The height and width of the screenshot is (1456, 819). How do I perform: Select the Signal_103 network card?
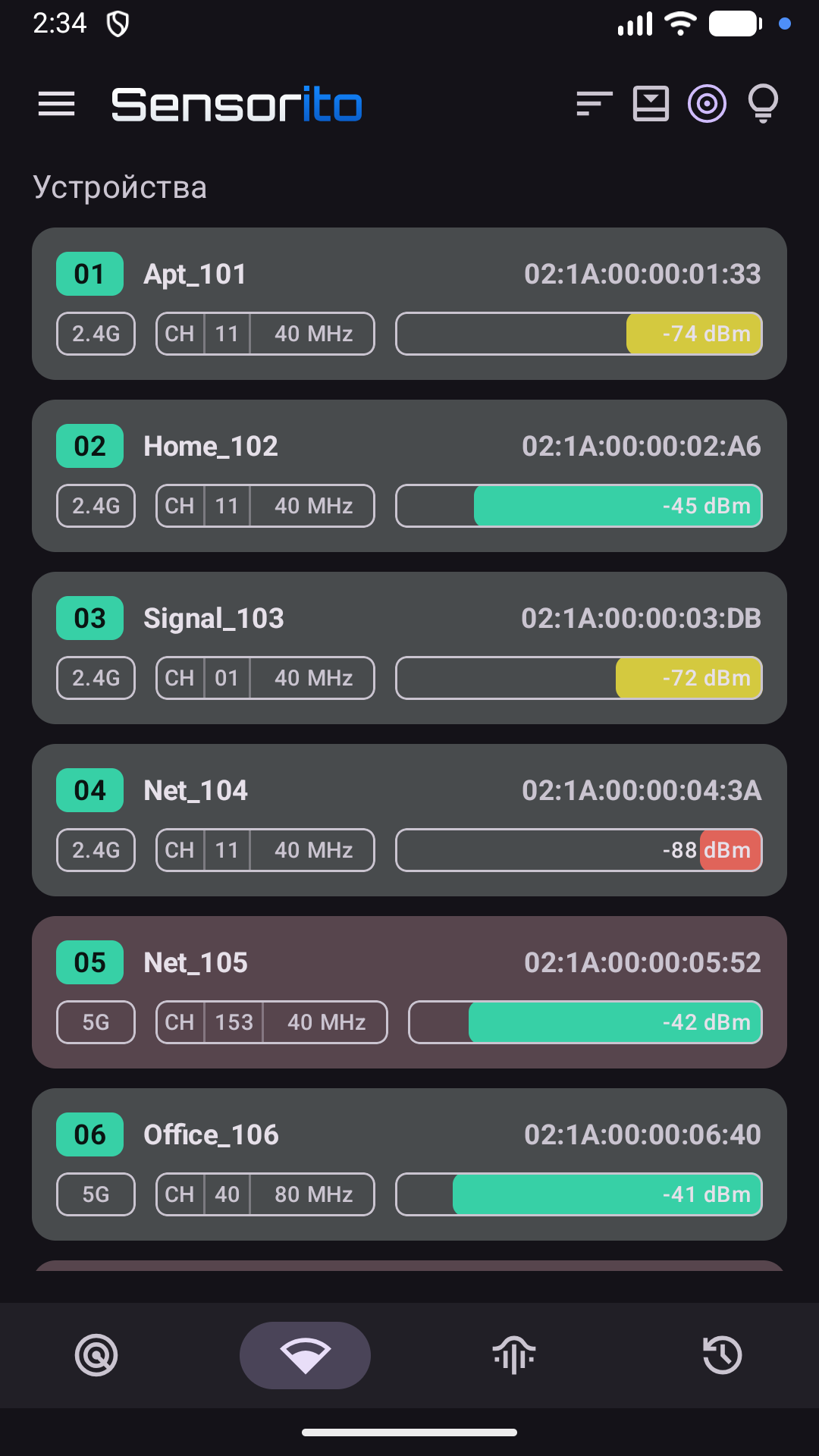point(409,648)
